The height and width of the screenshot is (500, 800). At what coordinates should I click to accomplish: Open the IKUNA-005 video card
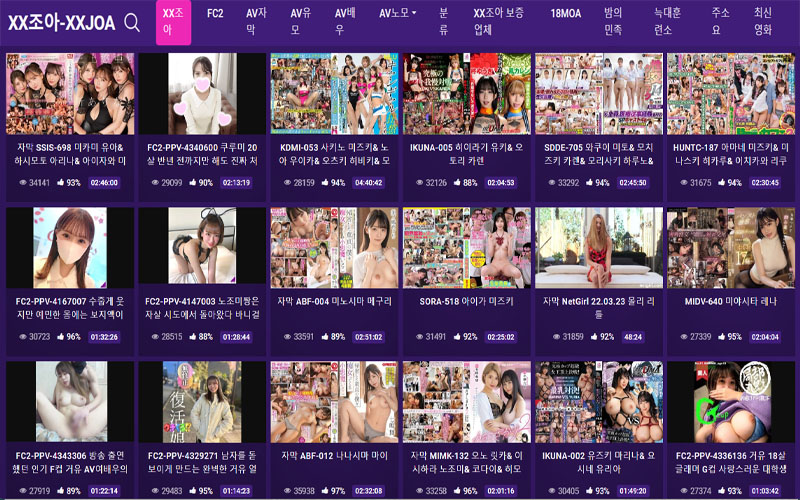(x=466, y=94)
